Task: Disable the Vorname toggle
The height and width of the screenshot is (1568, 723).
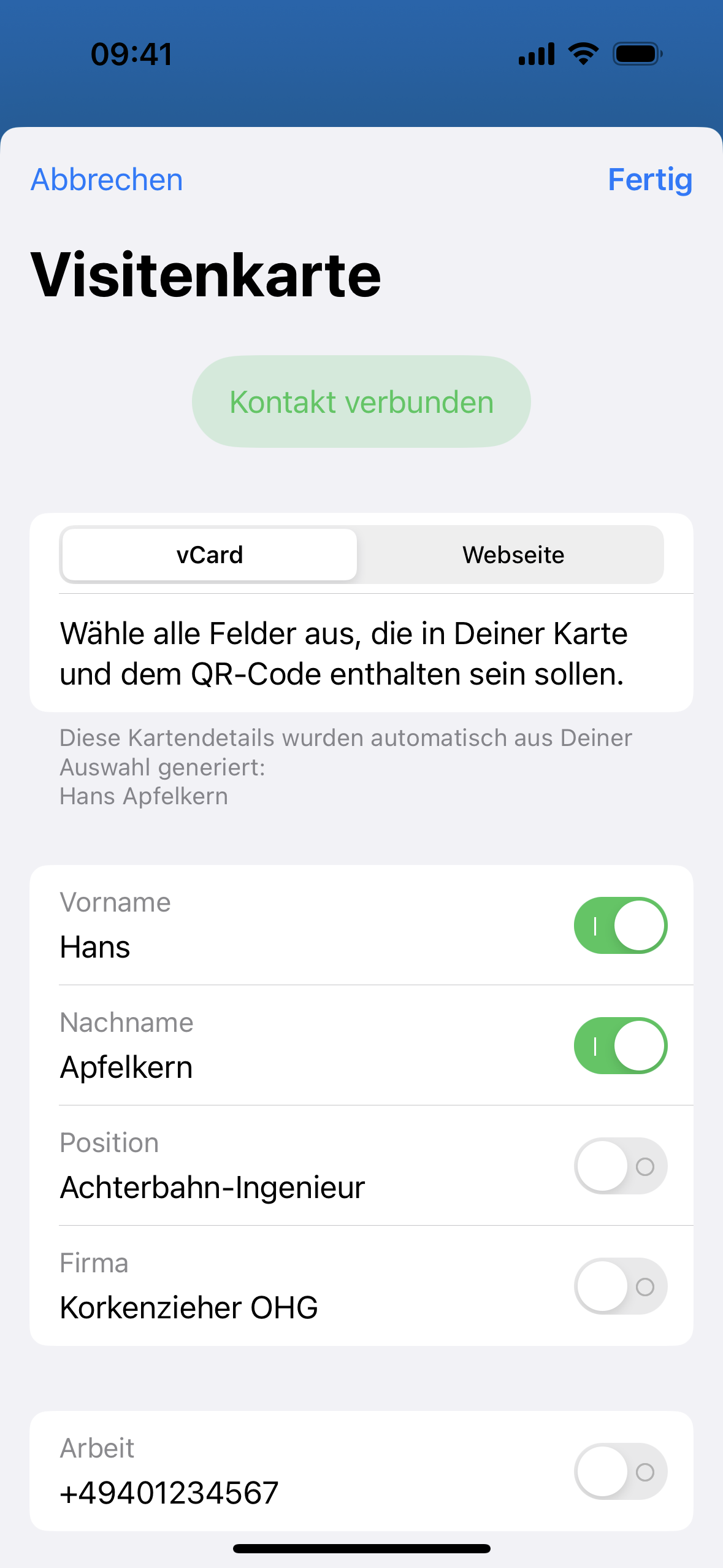Action: pos(620,925)
